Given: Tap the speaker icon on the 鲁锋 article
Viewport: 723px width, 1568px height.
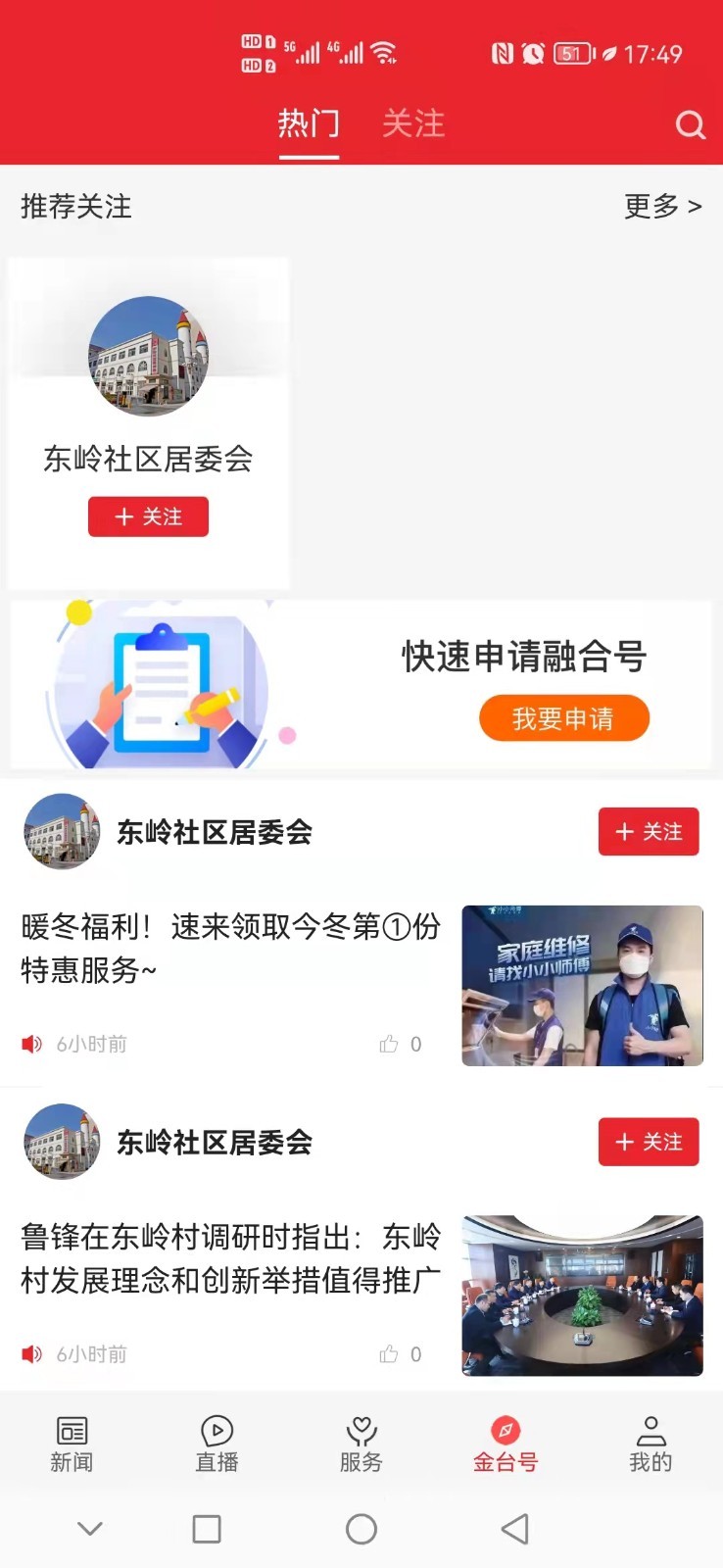Looking at the screenshot, I should pyautogui.click(x=31, y=1353).
